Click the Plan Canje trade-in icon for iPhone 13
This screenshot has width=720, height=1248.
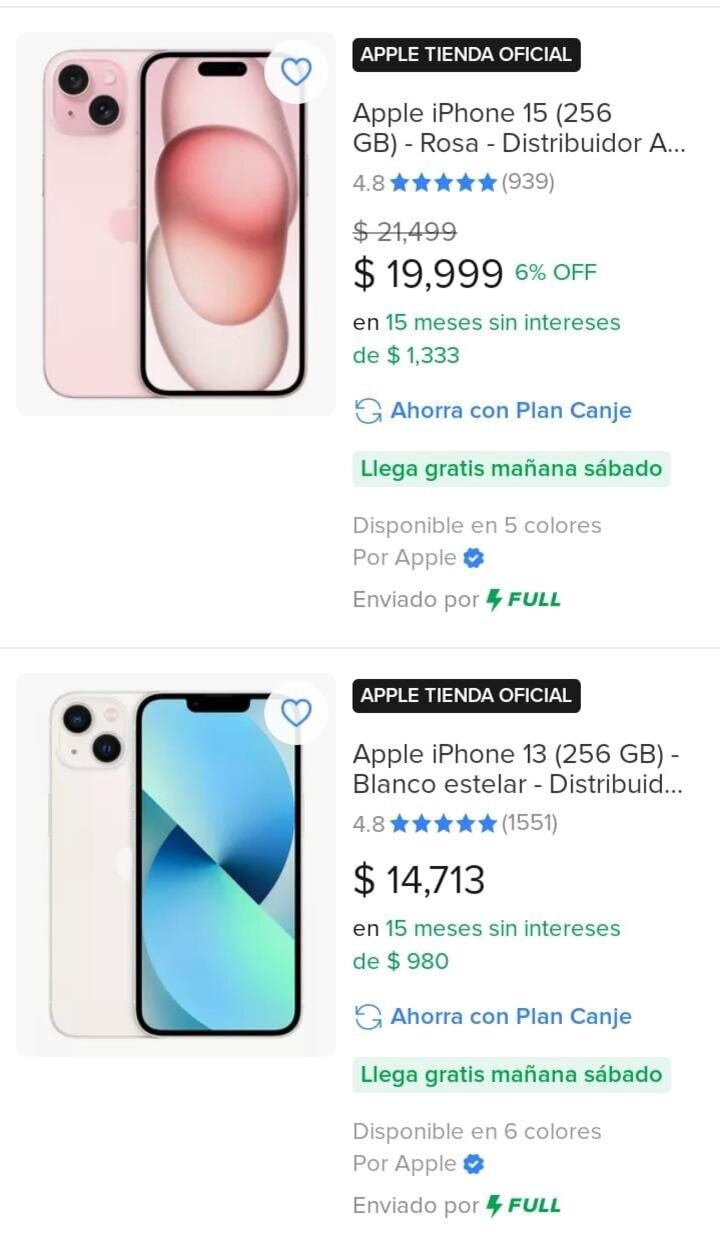(366, 1016)
